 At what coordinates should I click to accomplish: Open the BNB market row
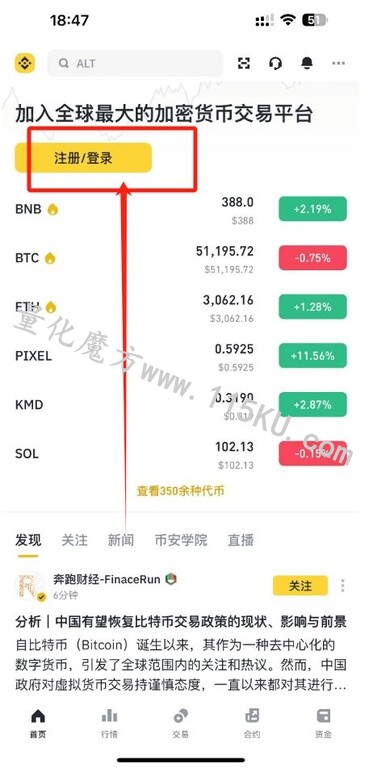[x=181, y=209]
